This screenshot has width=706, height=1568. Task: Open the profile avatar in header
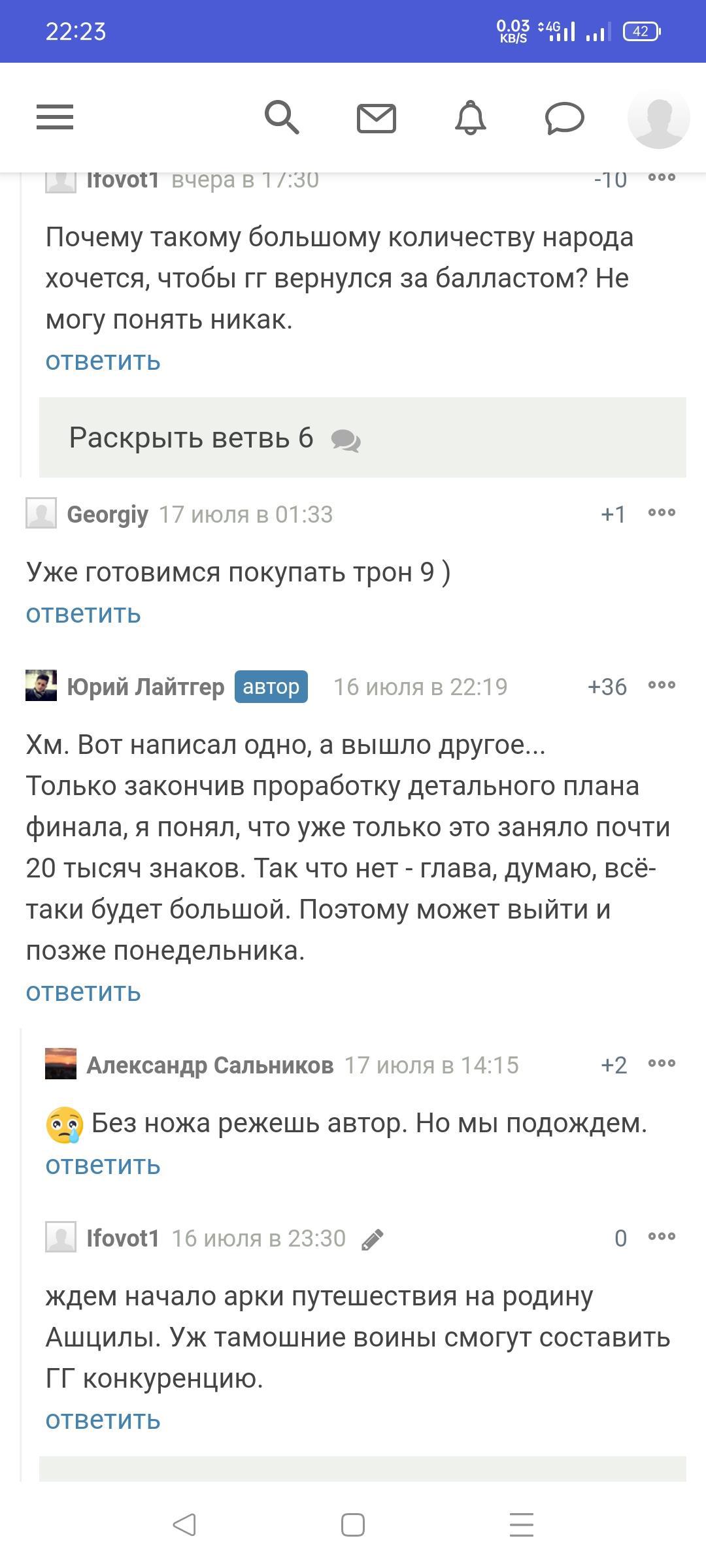click(x=658, y=118)
